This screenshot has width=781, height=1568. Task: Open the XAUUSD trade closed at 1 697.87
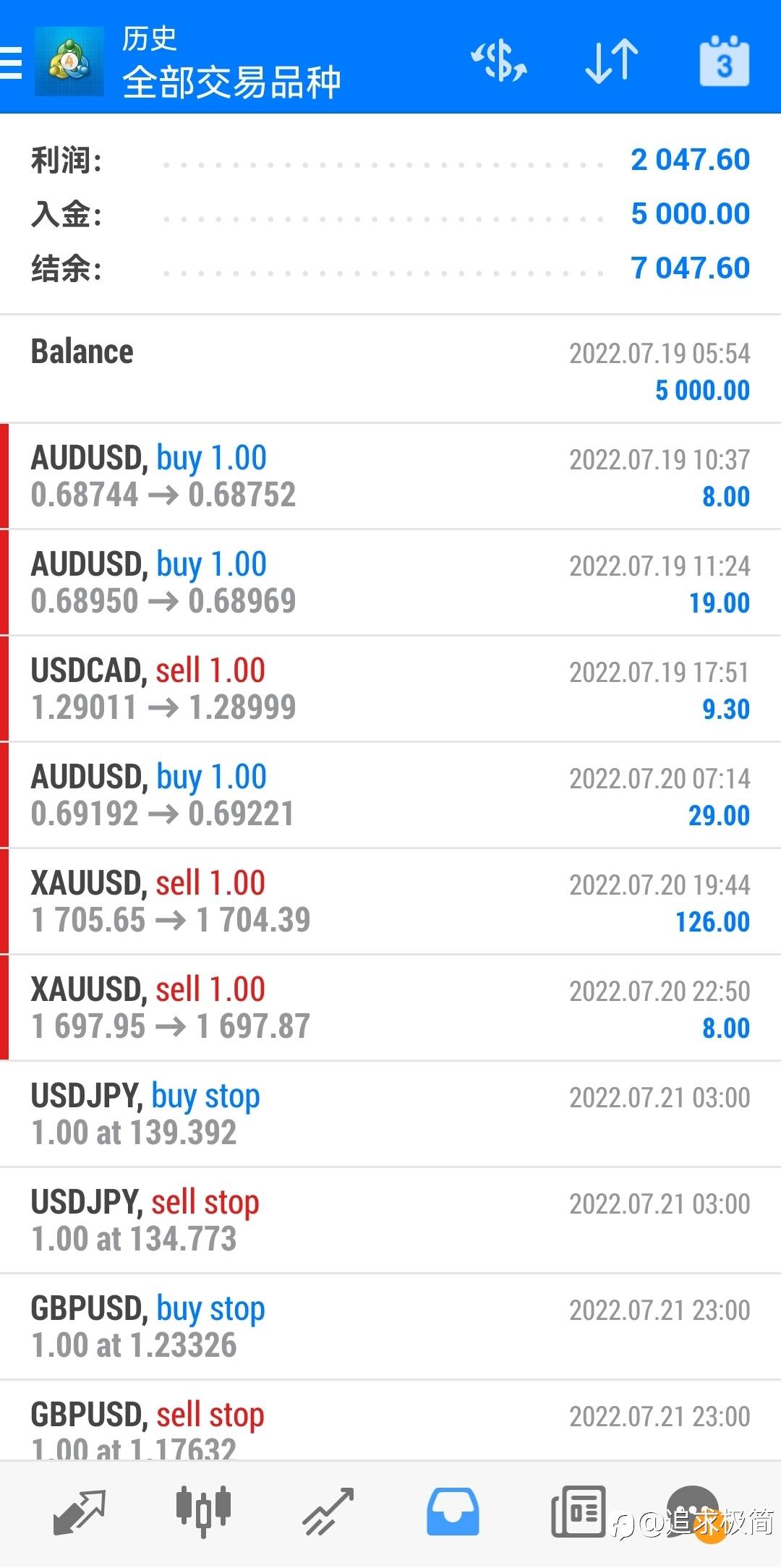pos(390,1008)
